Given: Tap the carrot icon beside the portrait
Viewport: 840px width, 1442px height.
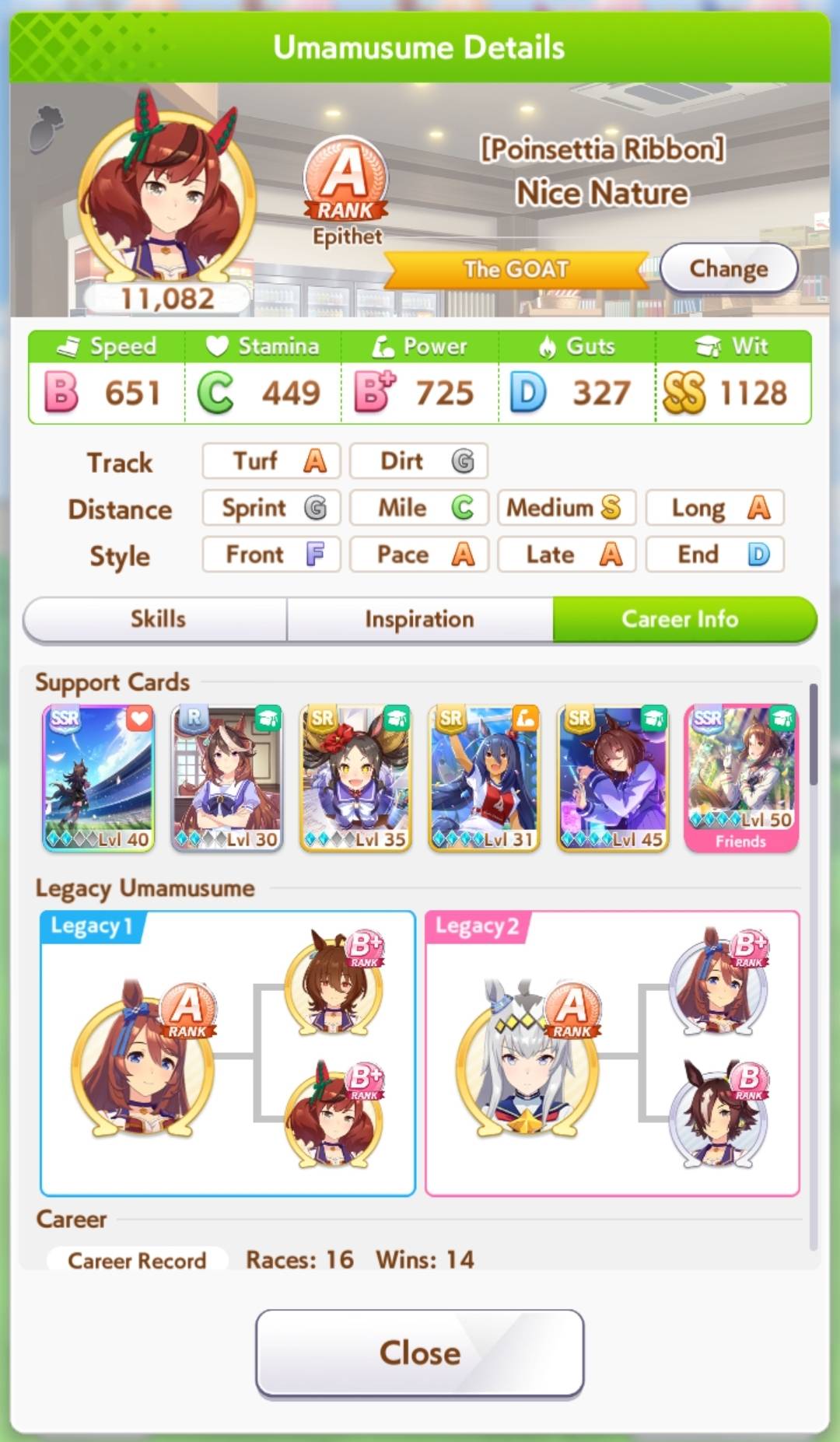Looking at the screenshot, I should tap(47, 127).
